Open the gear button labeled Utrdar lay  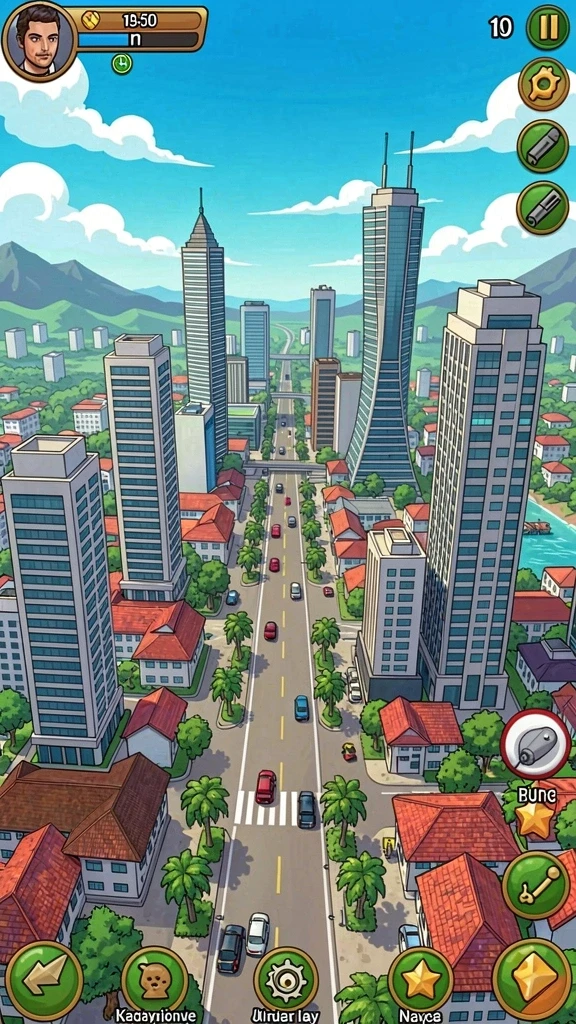(286, 979)
